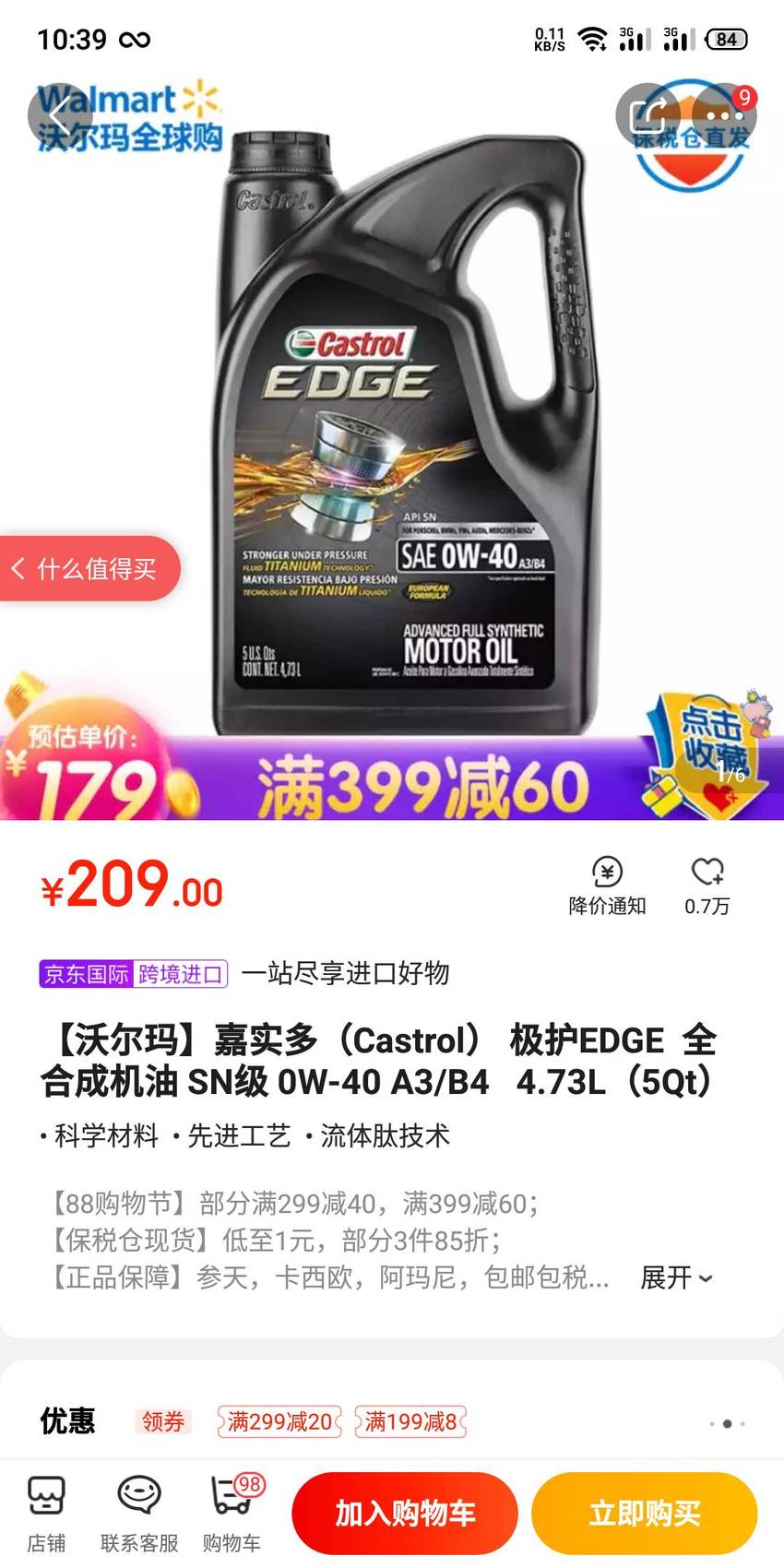Add product to favorites with heart icon
This screenshot has width=784, height=1568.
point(707,886)
